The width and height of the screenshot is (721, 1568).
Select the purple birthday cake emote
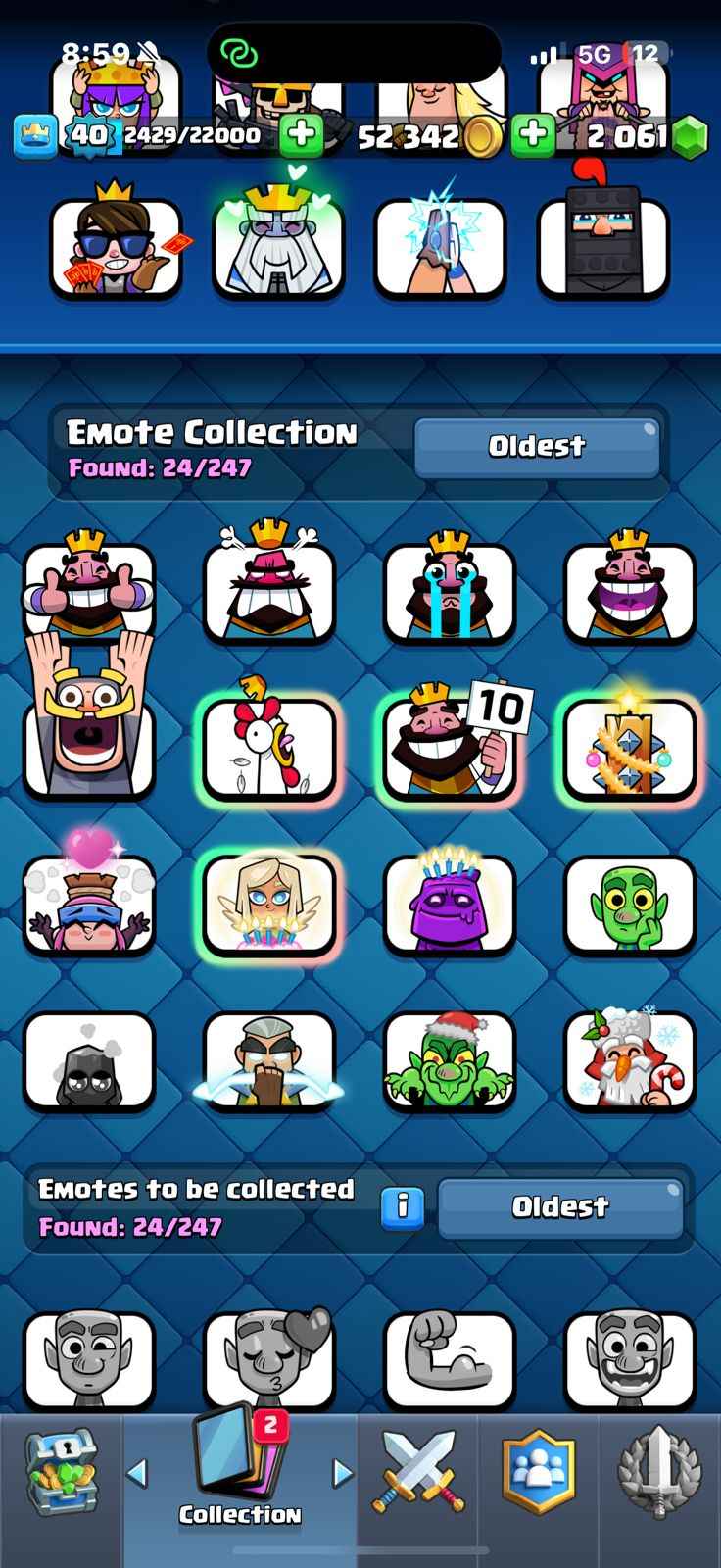point(449,904)
